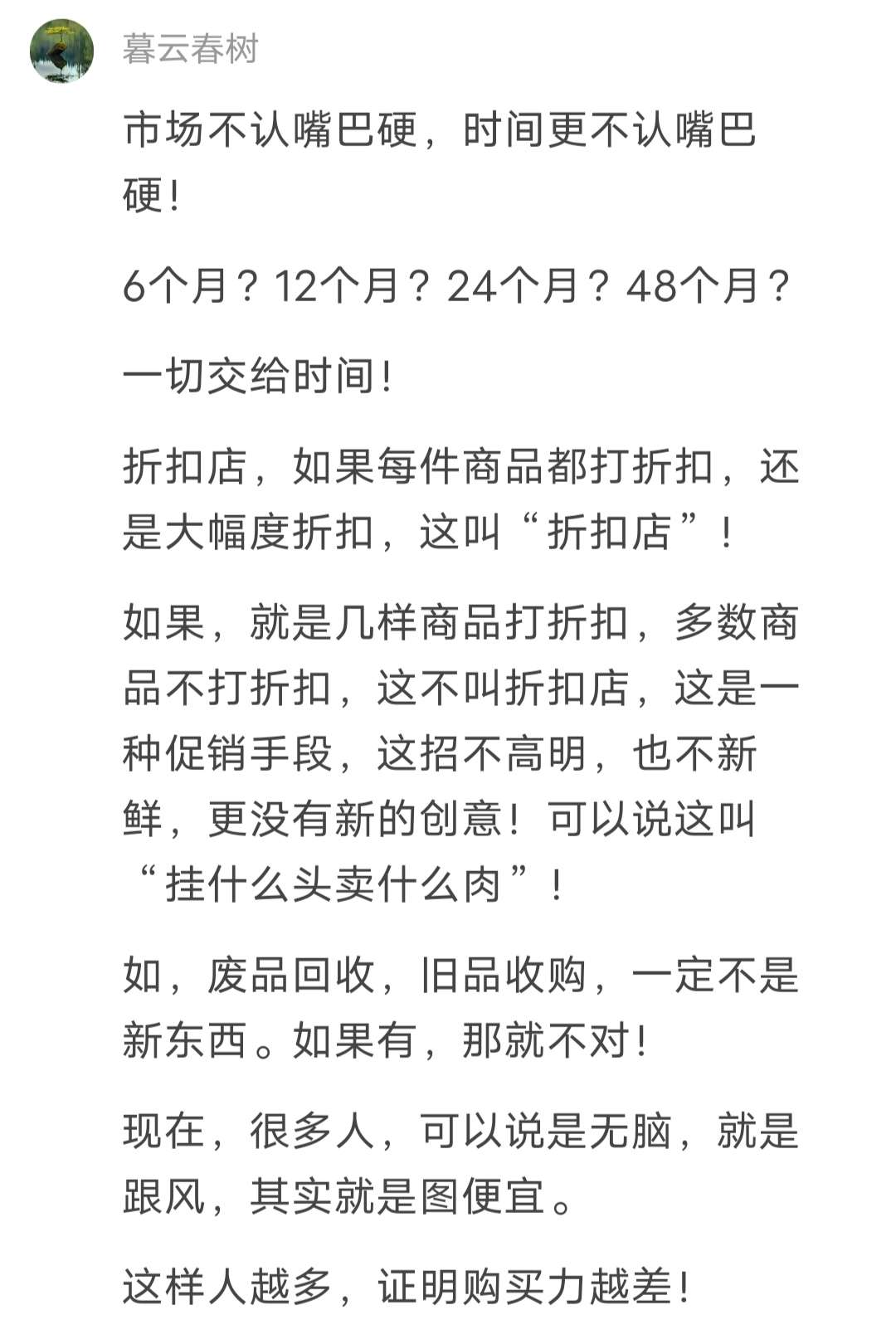Image resolution: width=896 pixels, height=1334 pixels.
Task: Open 暮云春树's profile avatar
Action: (61, 51)
